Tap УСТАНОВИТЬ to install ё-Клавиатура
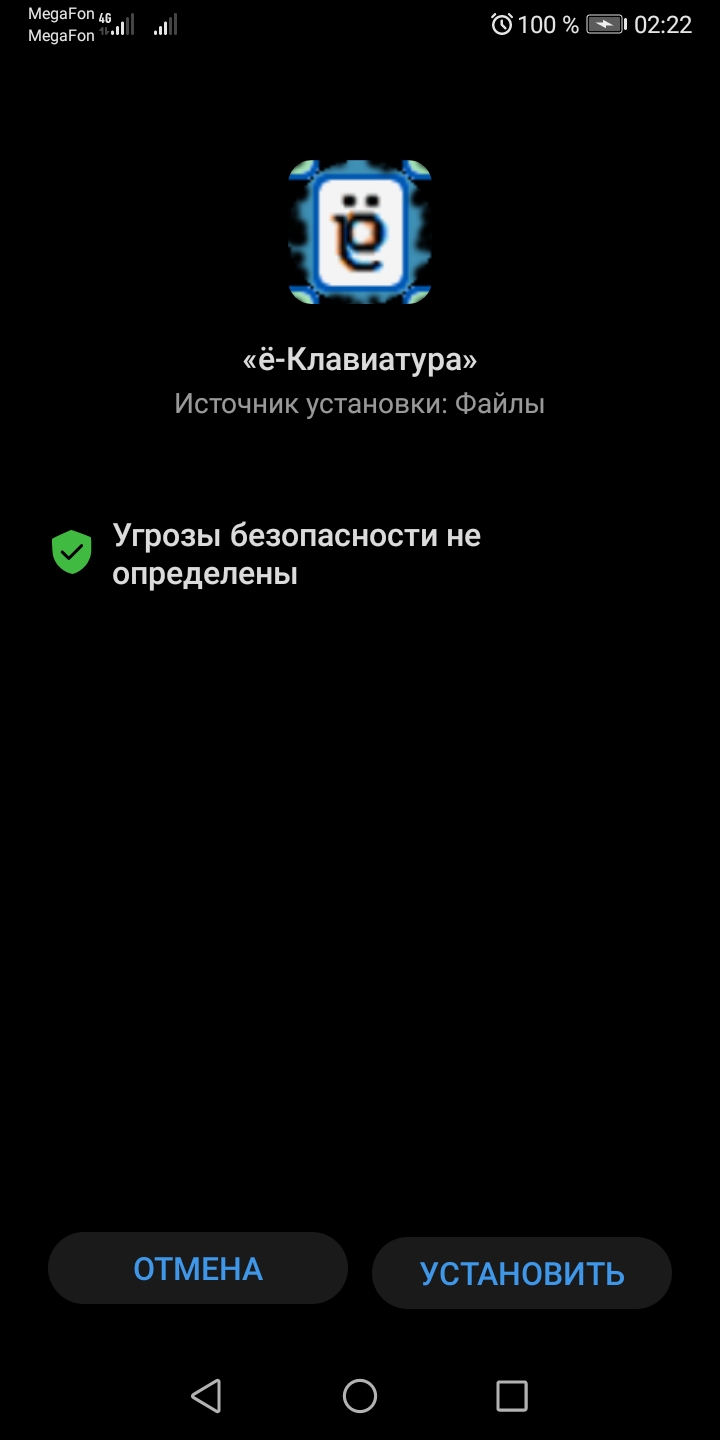 pyautogui.click(x=522, y=1273)
